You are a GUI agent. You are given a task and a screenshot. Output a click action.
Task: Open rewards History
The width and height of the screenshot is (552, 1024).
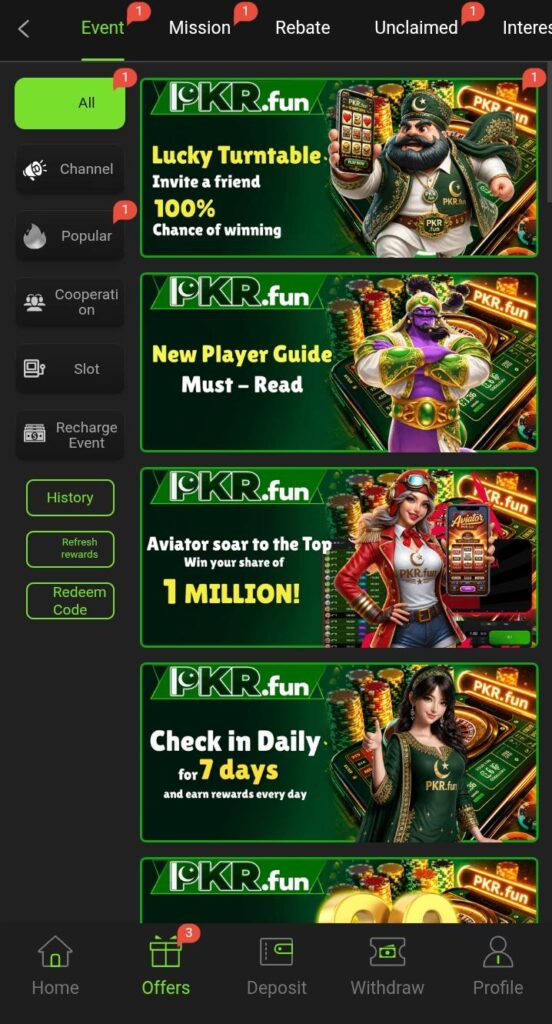coord(70,498)
